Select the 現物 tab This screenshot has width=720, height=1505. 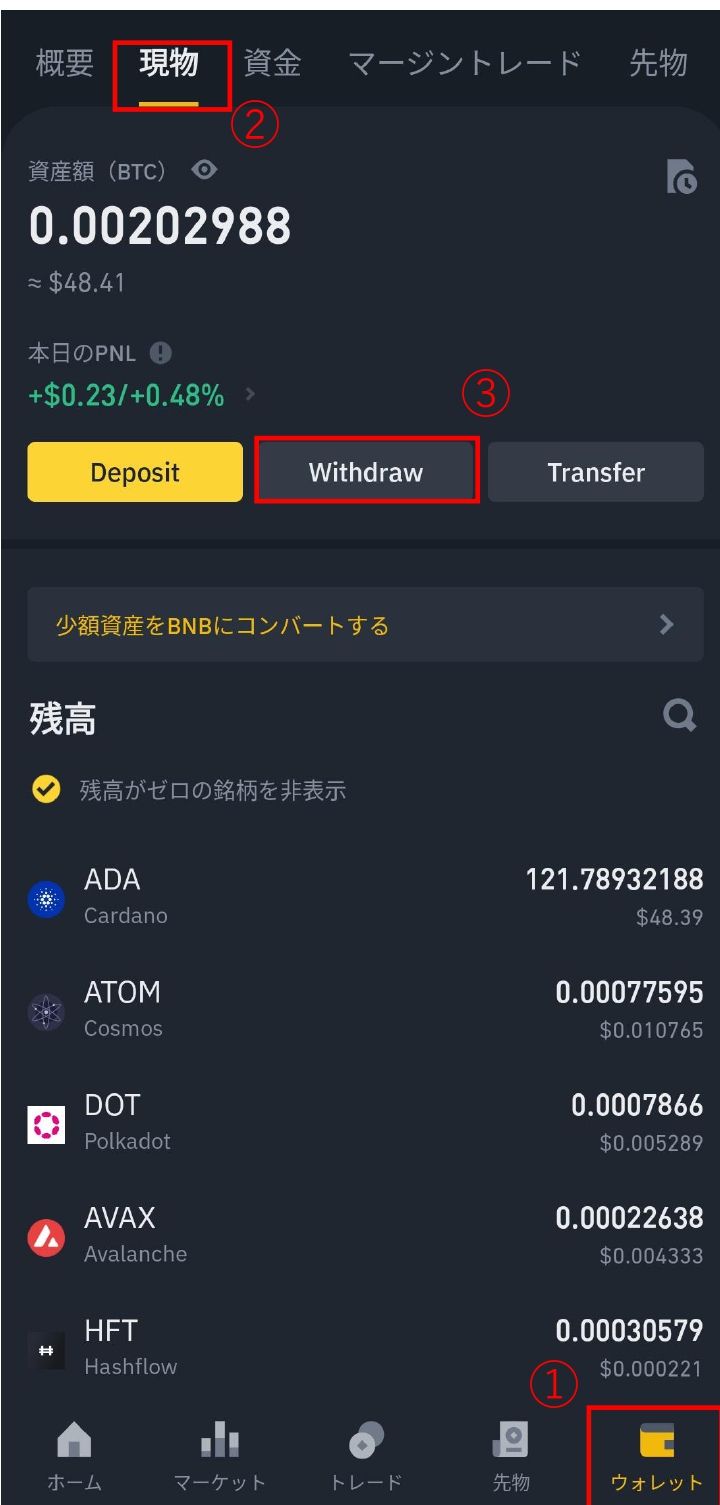[169, 64]
